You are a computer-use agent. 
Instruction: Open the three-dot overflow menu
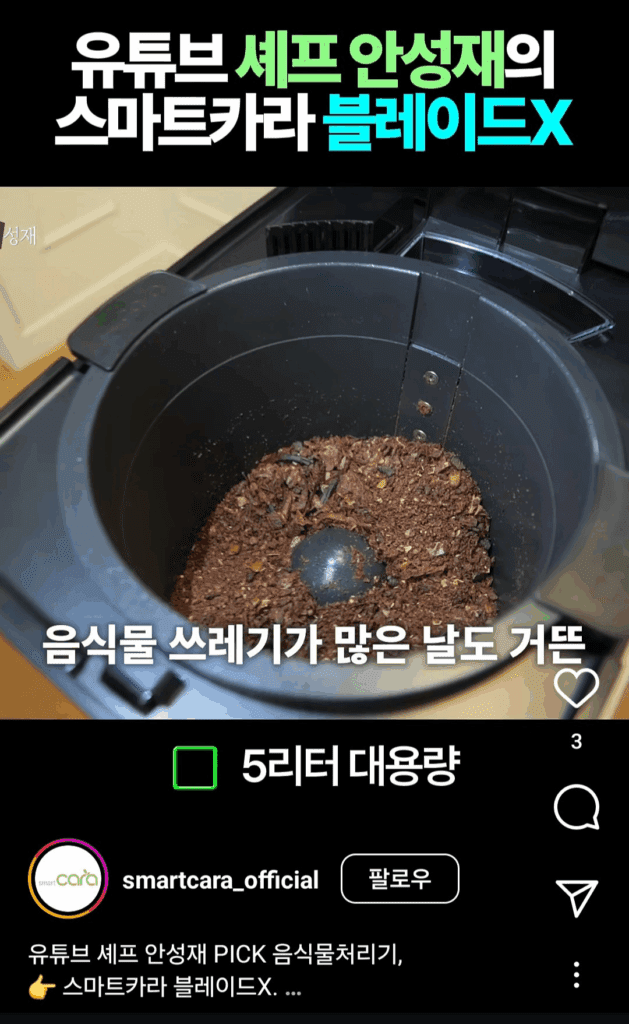click(x=577, y=974)
